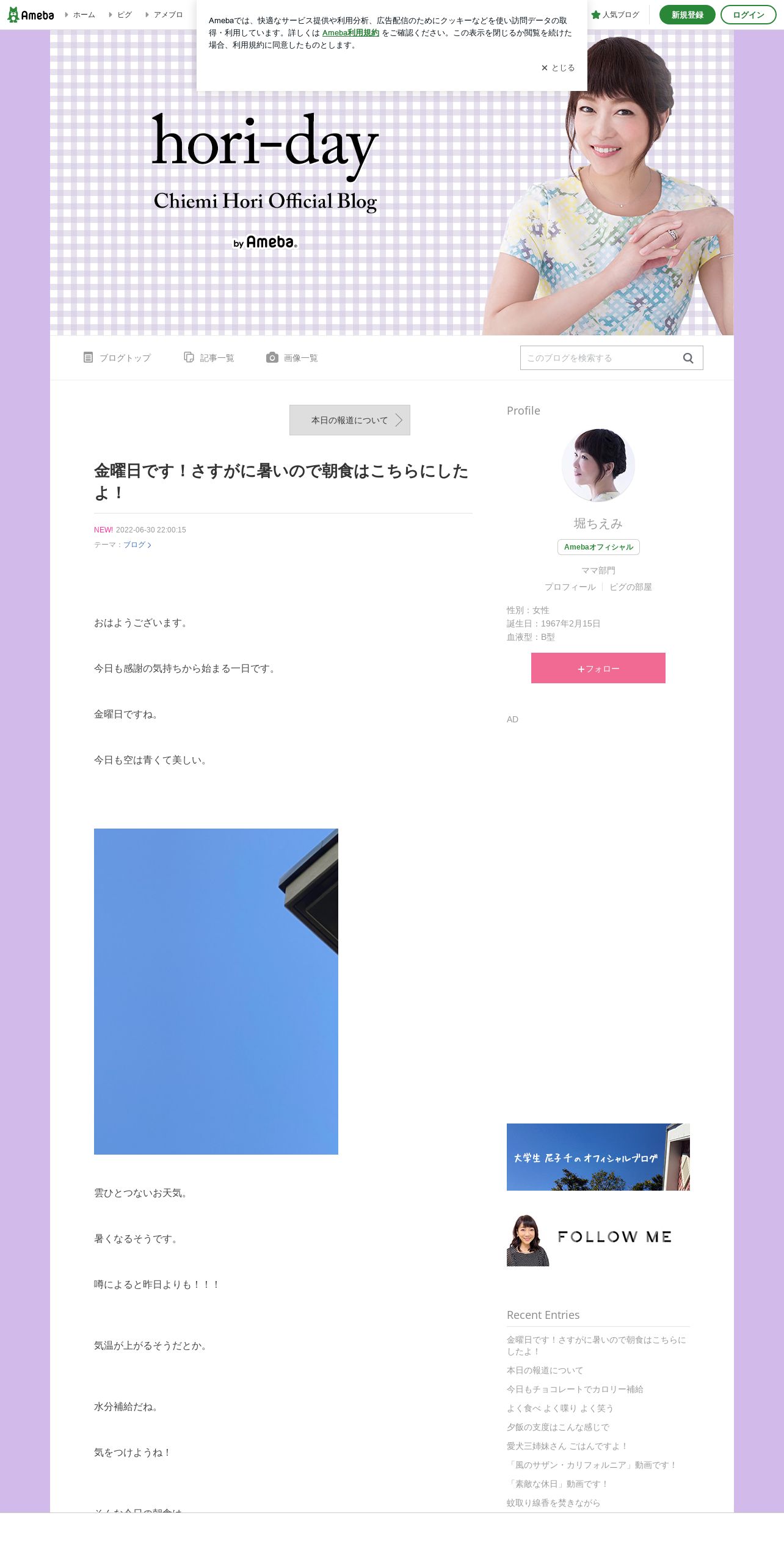The height and width of the screenshot is (1568, 784).
Task: Tap the 新規登録 button
Action: point(687,15)
